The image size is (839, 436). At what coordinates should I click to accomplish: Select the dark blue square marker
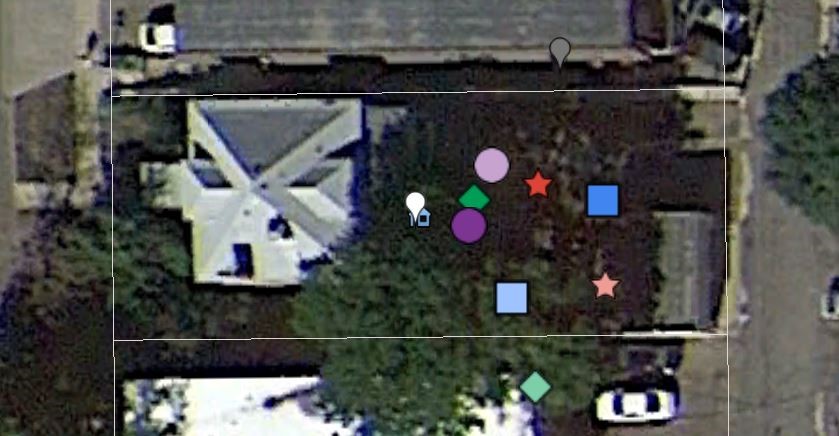tap(602, 201)
